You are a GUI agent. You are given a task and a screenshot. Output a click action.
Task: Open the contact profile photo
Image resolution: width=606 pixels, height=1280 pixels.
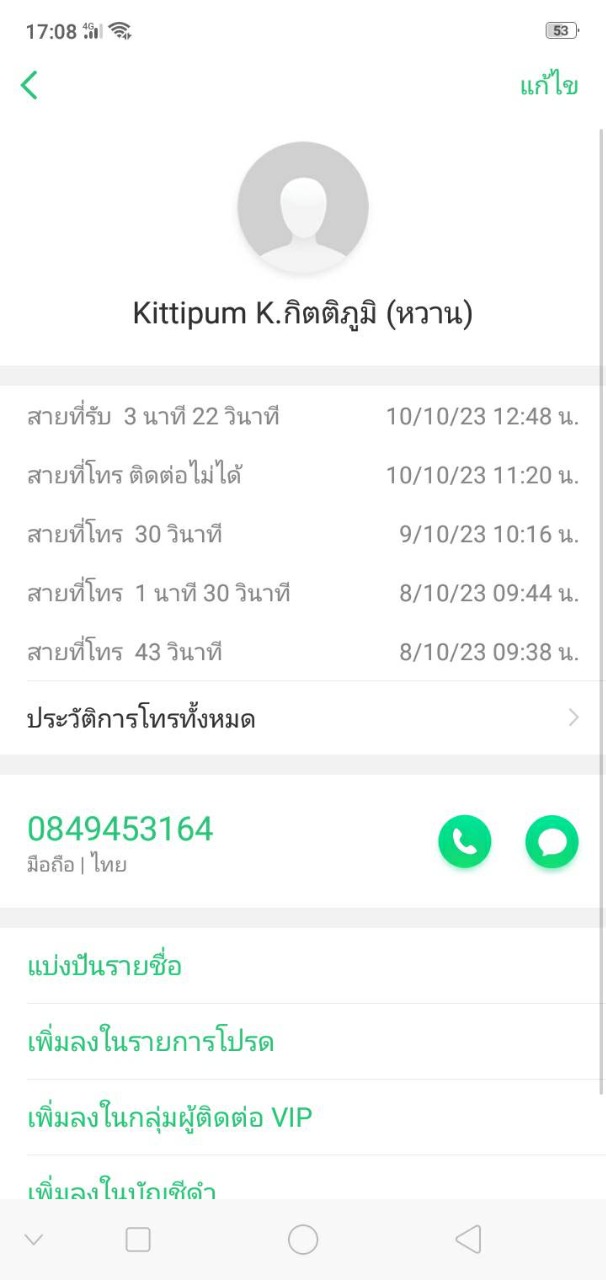coord(303,207)
